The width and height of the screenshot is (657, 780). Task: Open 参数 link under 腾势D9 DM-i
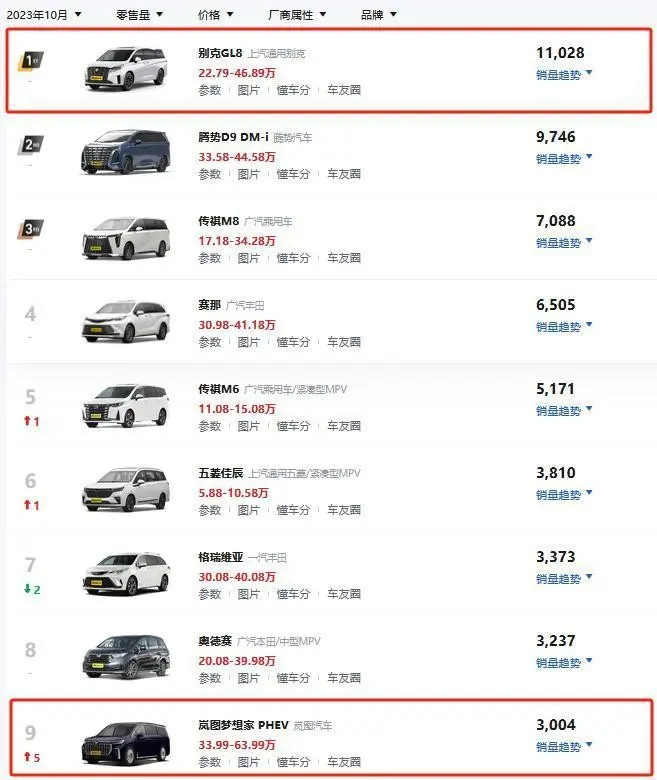click(209, 174)
